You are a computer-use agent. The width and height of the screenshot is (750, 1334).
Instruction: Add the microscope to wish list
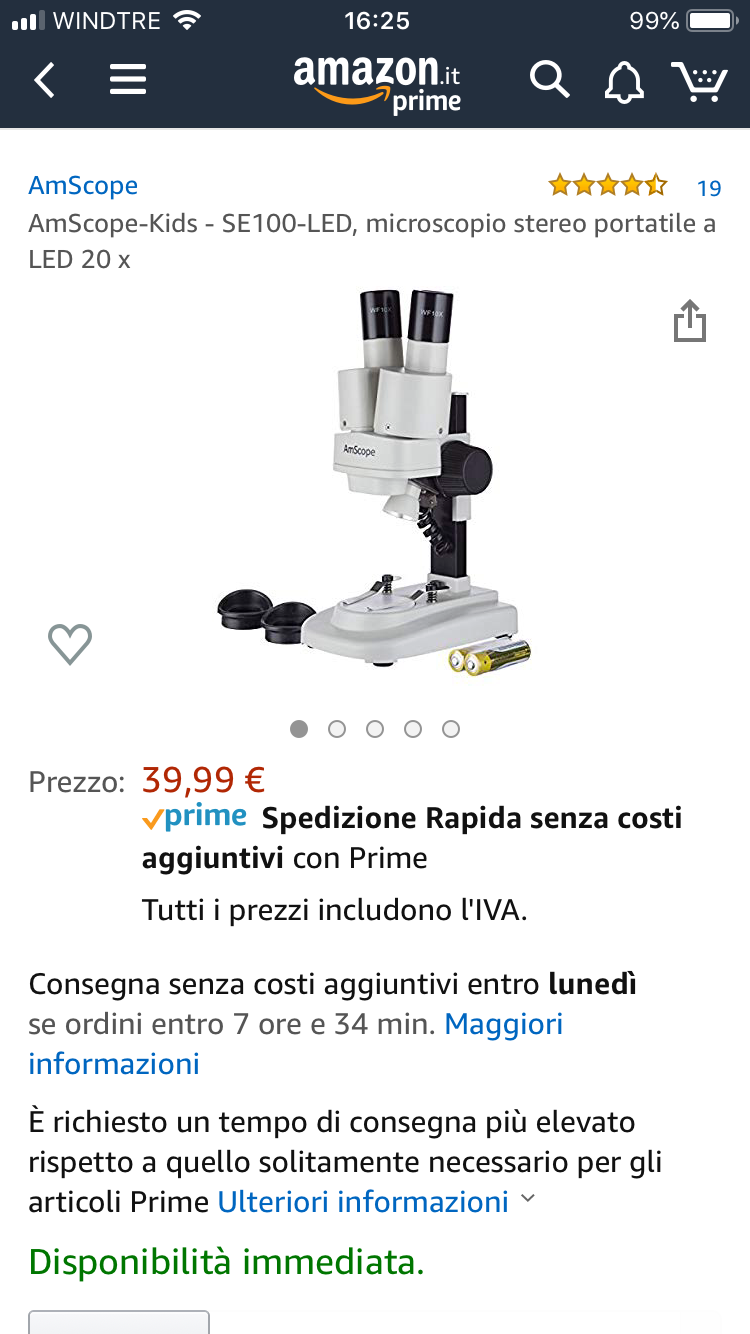click(x=70, y=644)
